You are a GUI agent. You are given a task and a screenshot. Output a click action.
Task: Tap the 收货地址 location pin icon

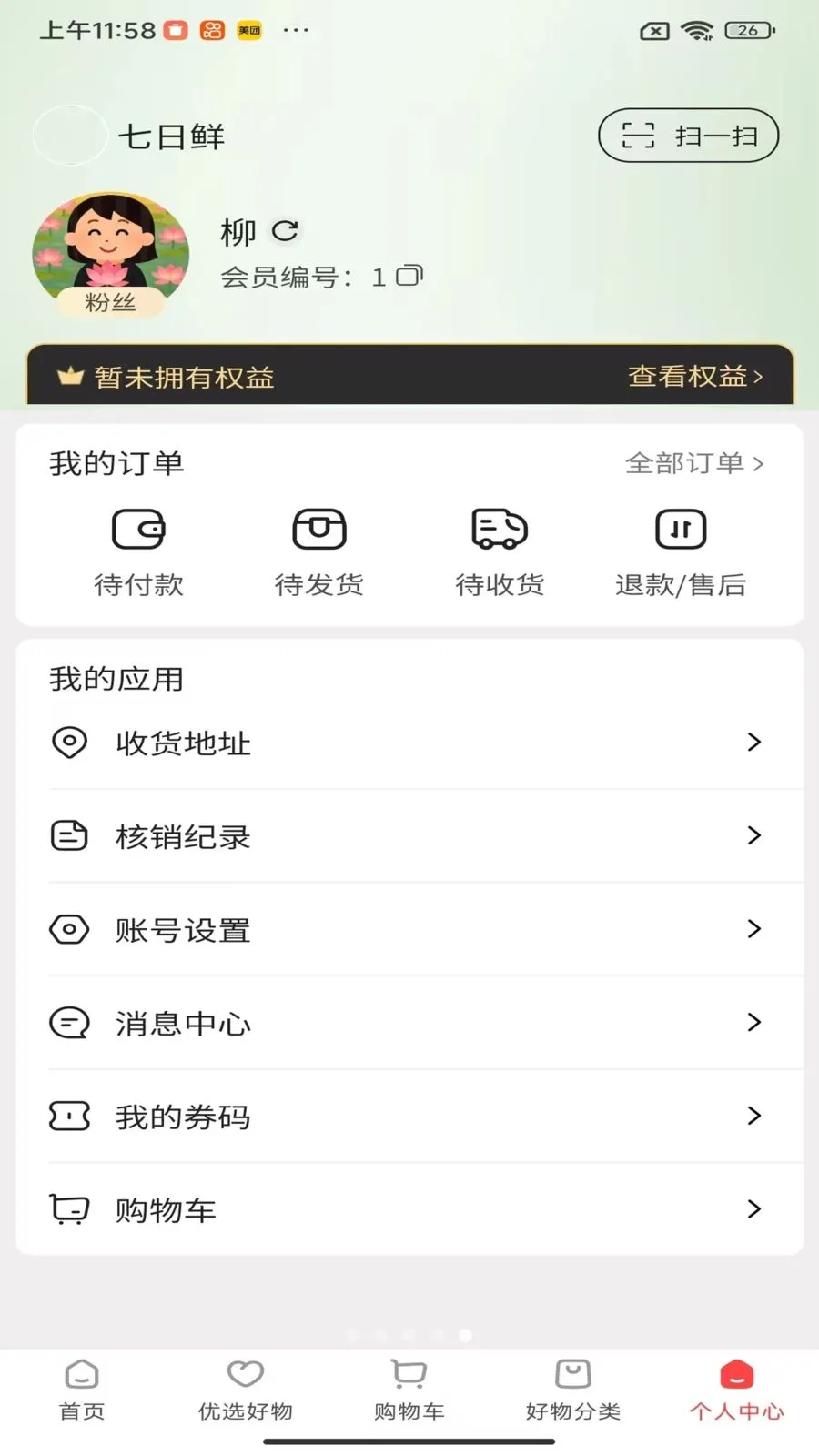pyautogui.click(x=69, y=743)
